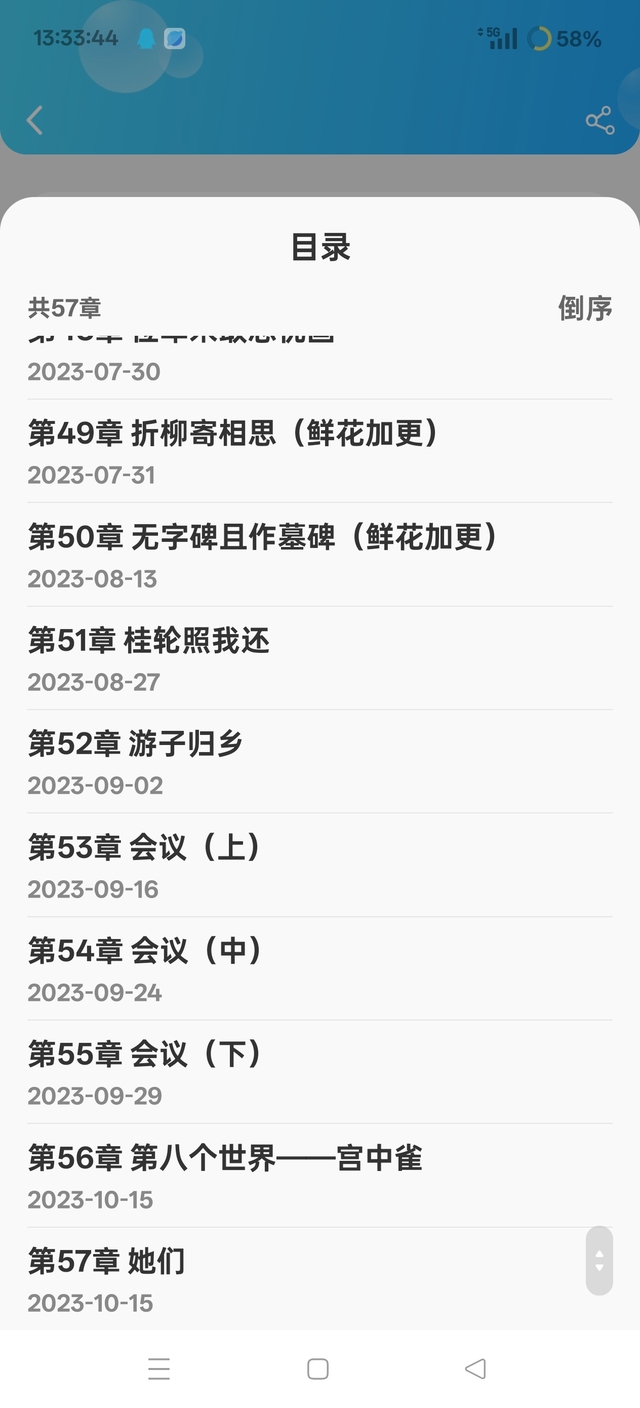Tap the back arrow in the header
Viewport: 640px width, 1408px height.
click(35, 121)
